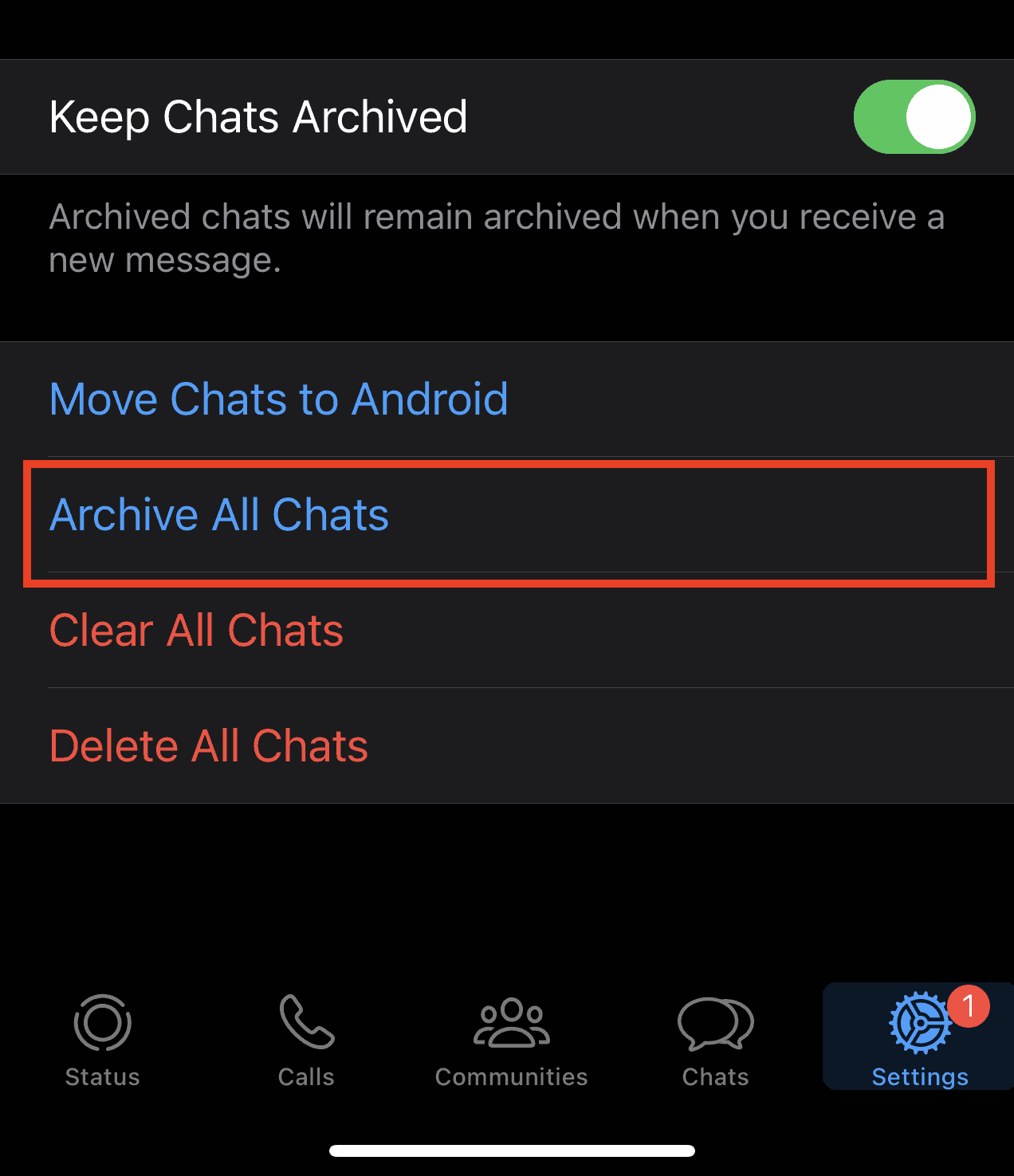The width and height of the screenshot is (1014, 1176).
Task: Open the Settings tab
Action: (919, 1040)
